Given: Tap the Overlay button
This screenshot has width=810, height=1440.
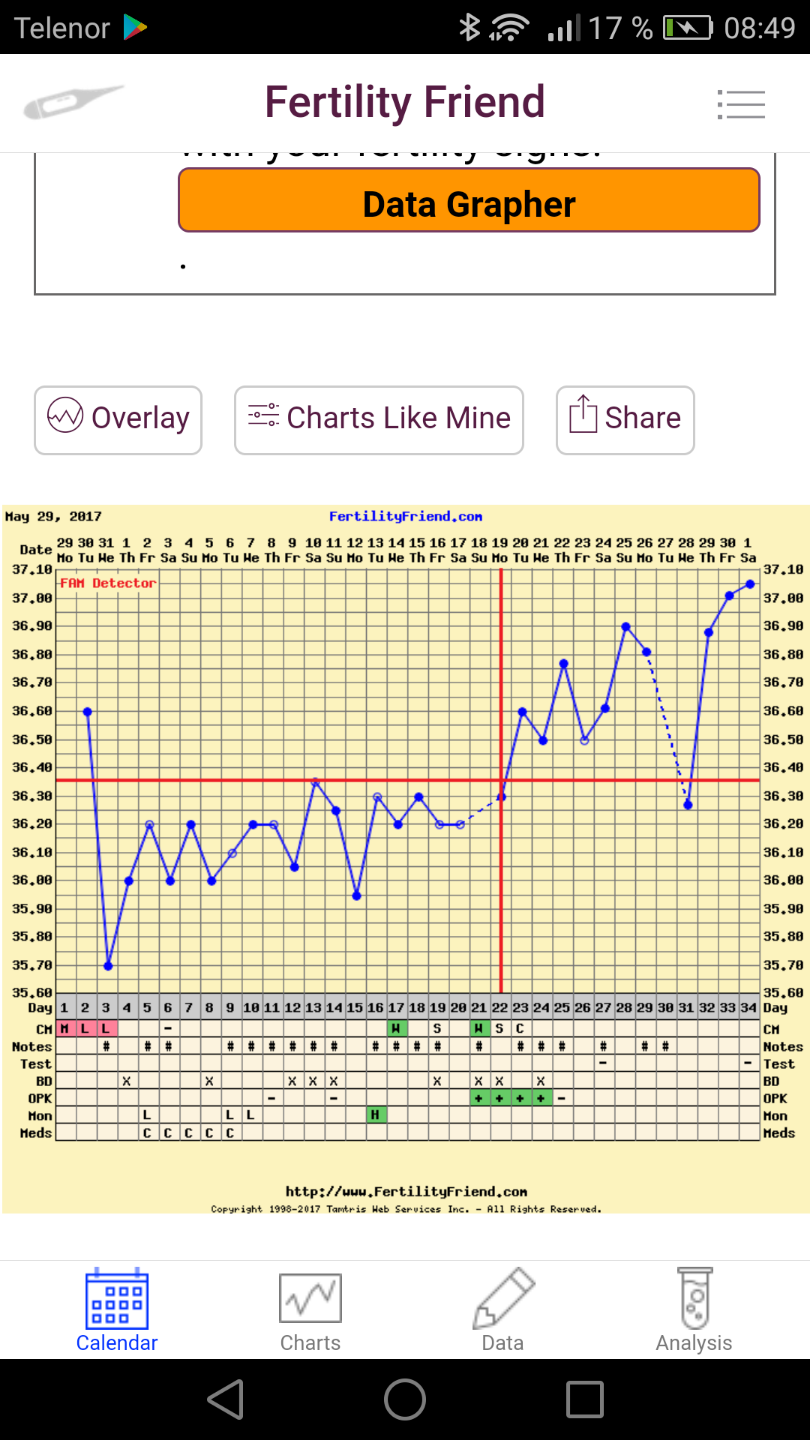Looking at the screenshot, I should tap(118, 420).
